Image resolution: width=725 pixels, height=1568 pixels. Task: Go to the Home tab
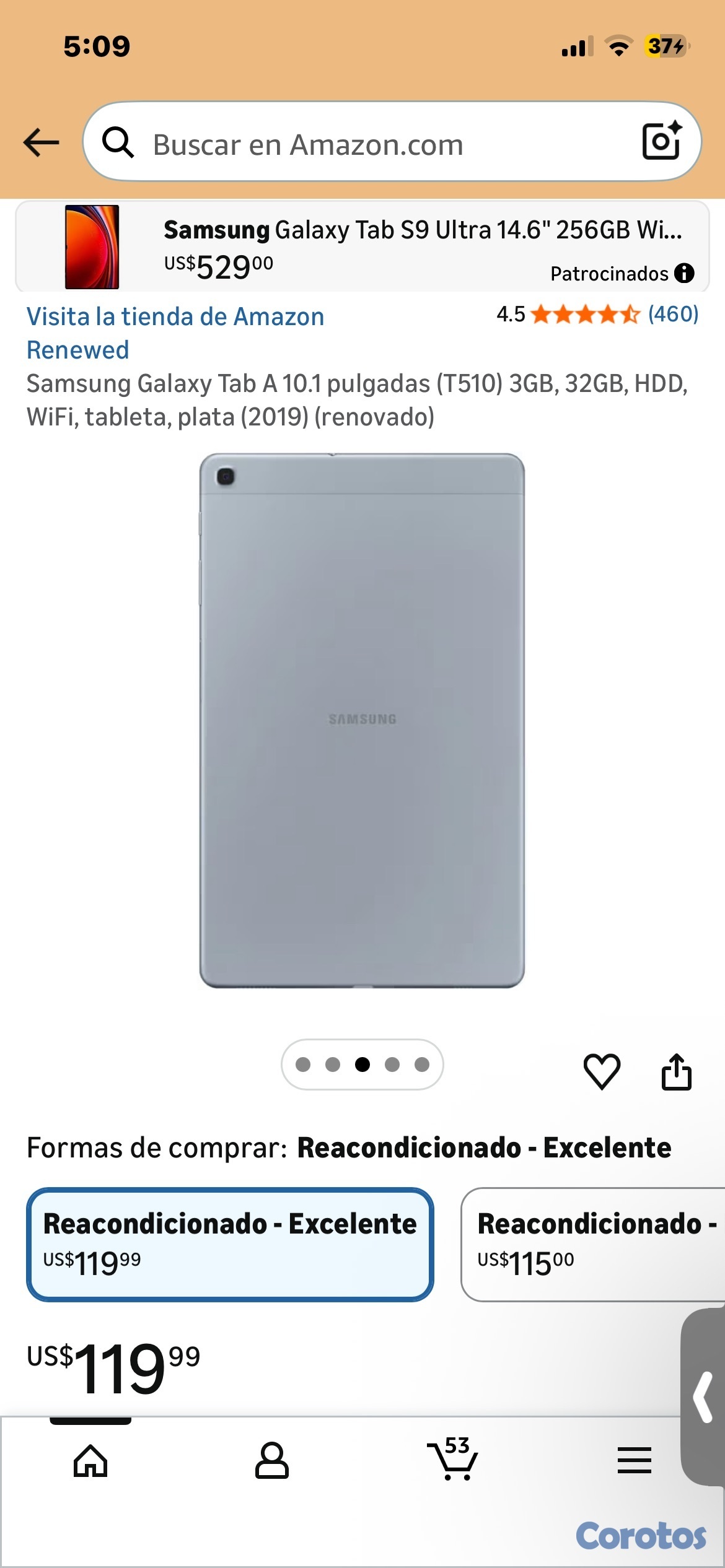[90, 1461]
